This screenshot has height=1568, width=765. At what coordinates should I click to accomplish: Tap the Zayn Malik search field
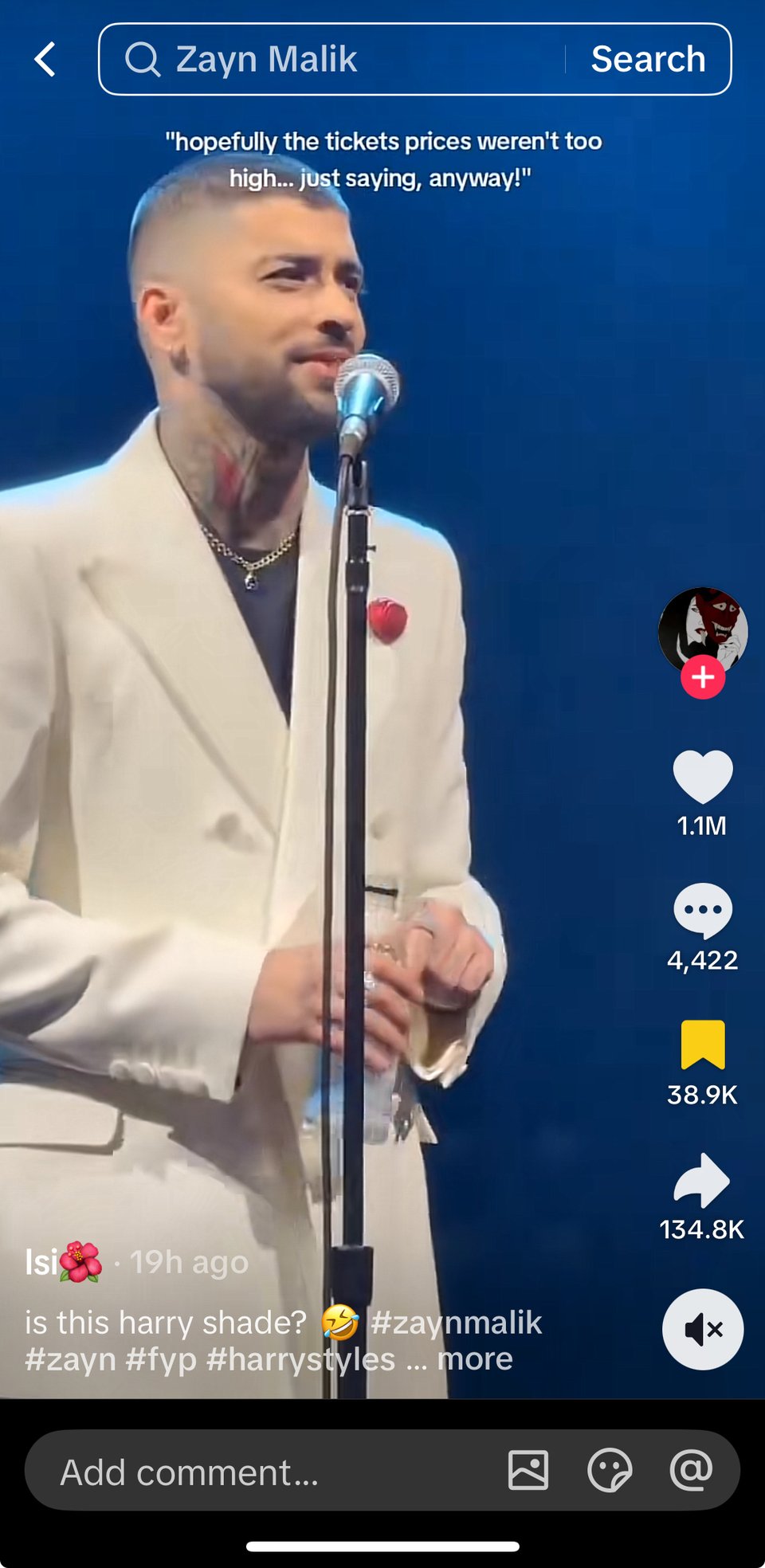(x=335, y=60)
